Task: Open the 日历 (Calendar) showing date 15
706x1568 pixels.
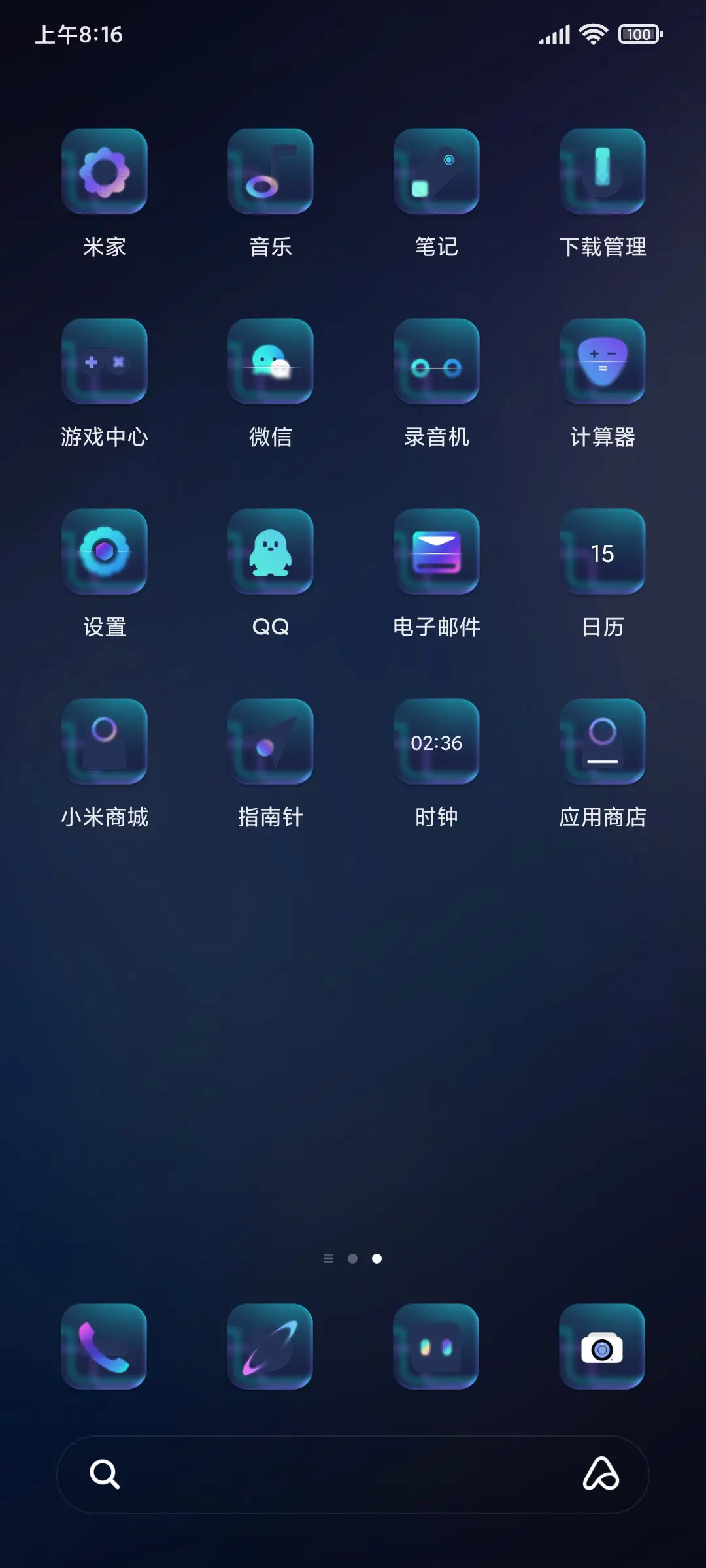Action: click(x=602, y=552)
